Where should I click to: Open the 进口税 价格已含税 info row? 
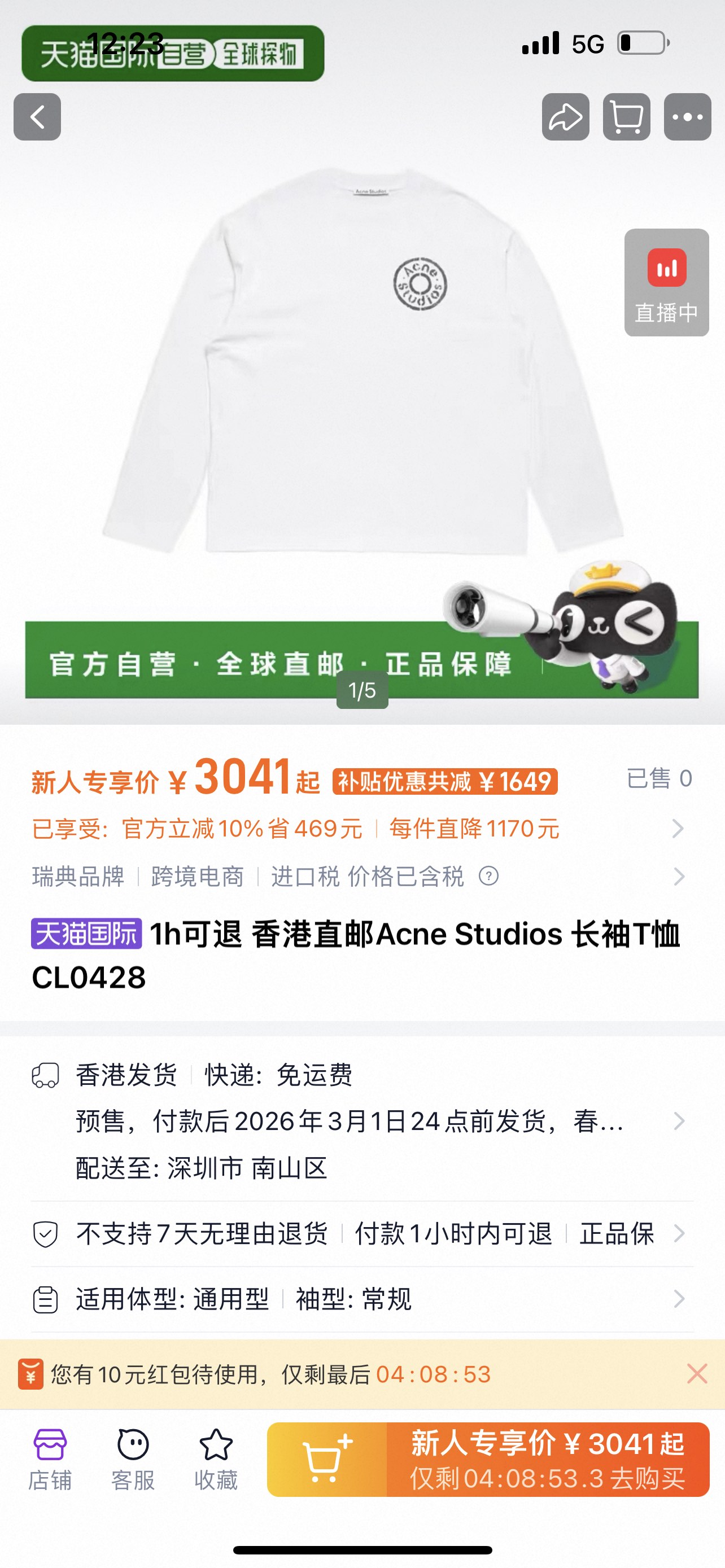pyautogui.click(x=362, y=877)
